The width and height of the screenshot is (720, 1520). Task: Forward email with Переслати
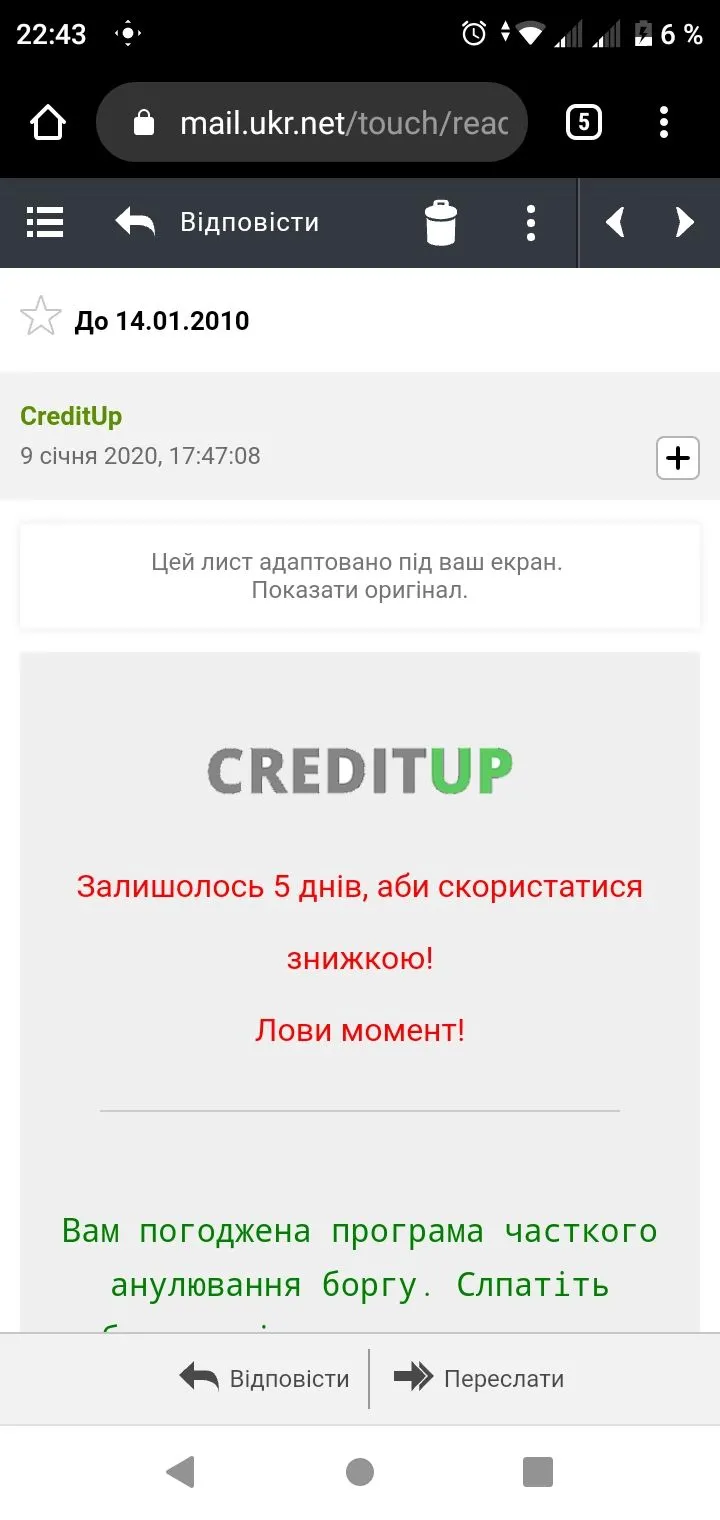[x=480, y=1378]
